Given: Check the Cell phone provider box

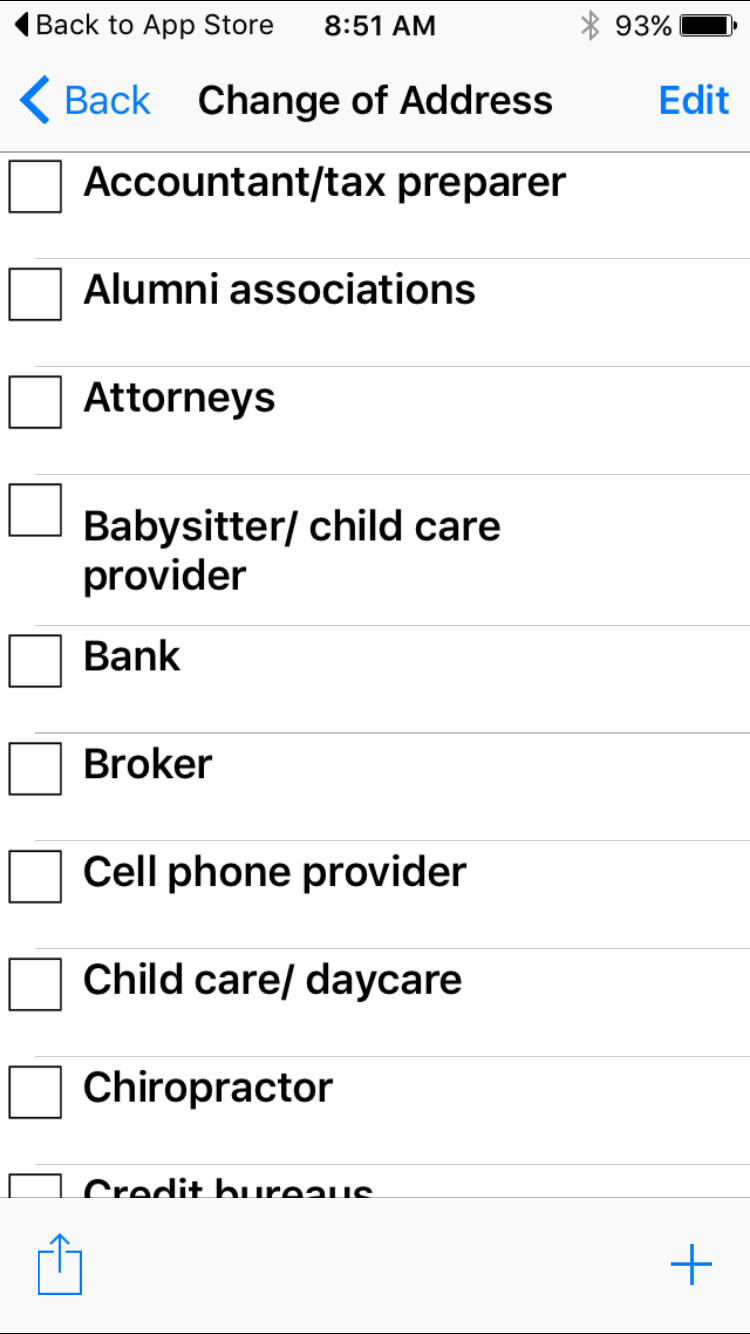Looking at the screenshot, I should [x=35, y=877].
